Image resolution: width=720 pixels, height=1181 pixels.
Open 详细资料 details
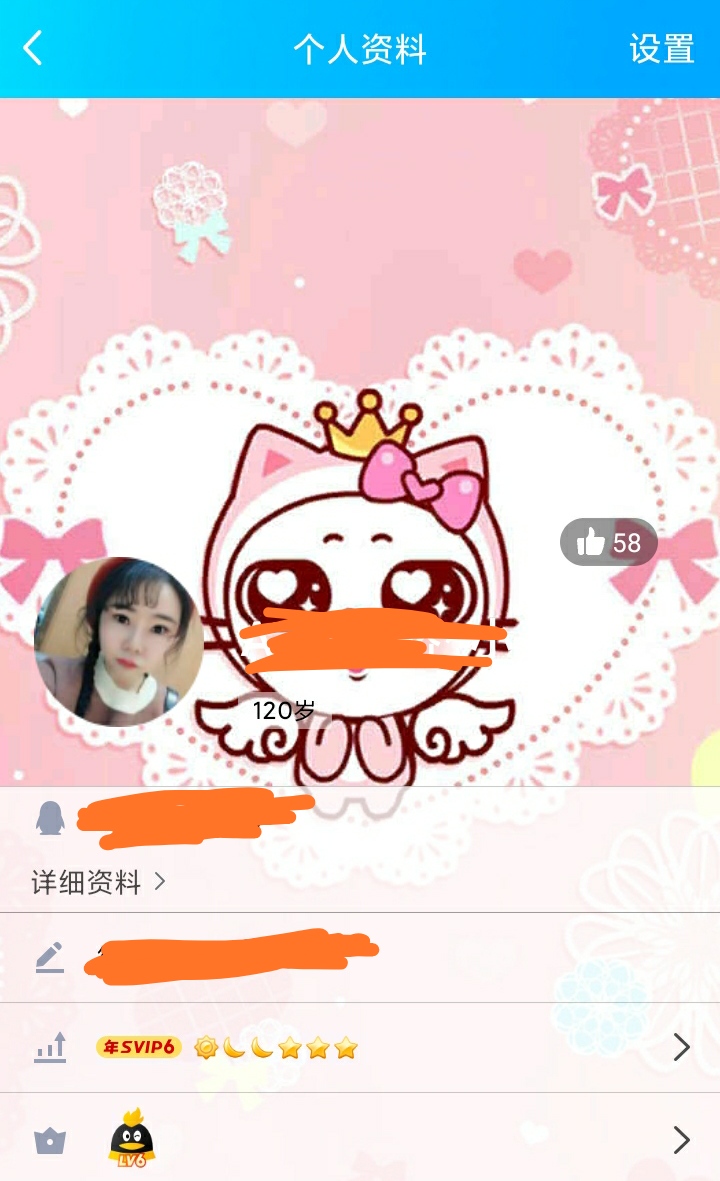[98, 882]
